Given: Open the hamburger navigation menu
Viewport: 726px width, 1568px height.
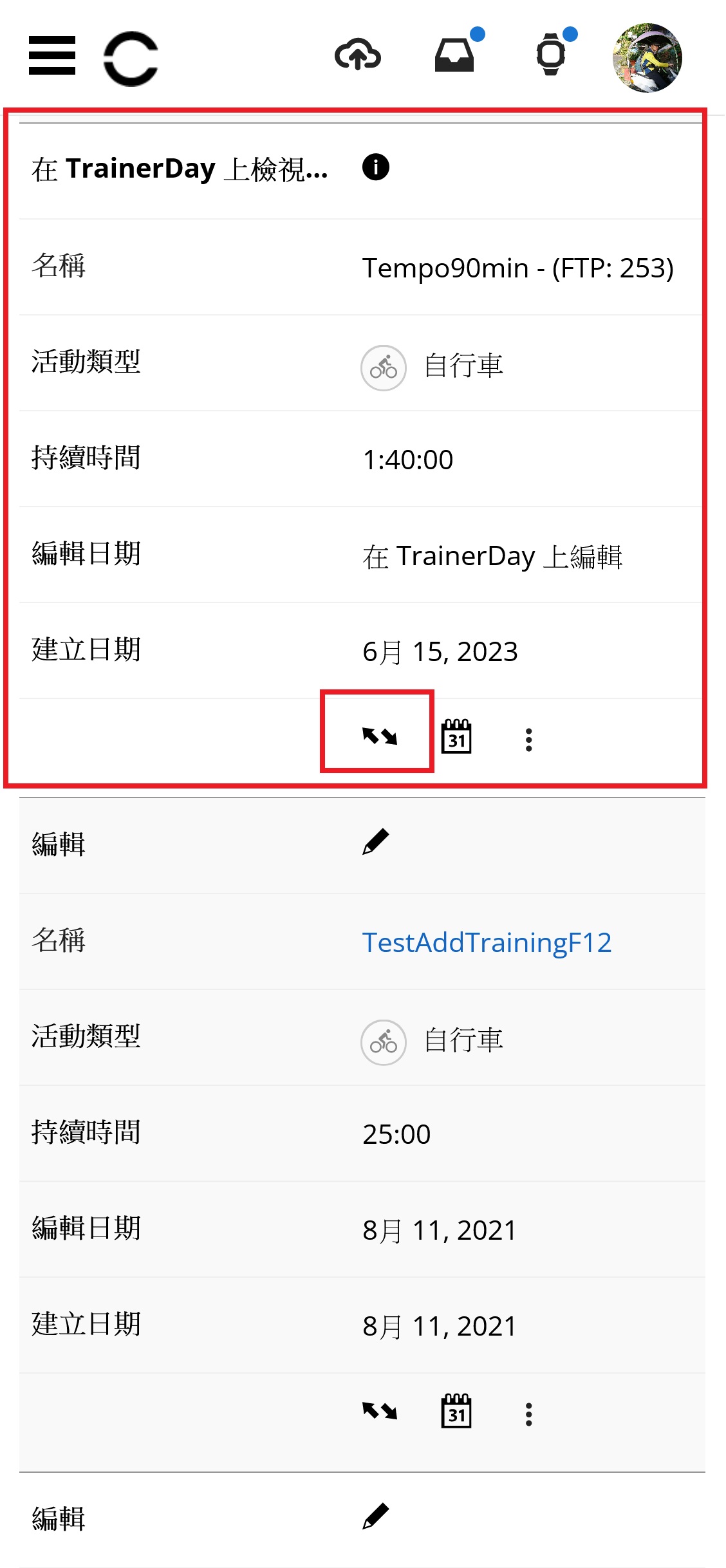Looking at the screenshot, I should tap(52, 55).
